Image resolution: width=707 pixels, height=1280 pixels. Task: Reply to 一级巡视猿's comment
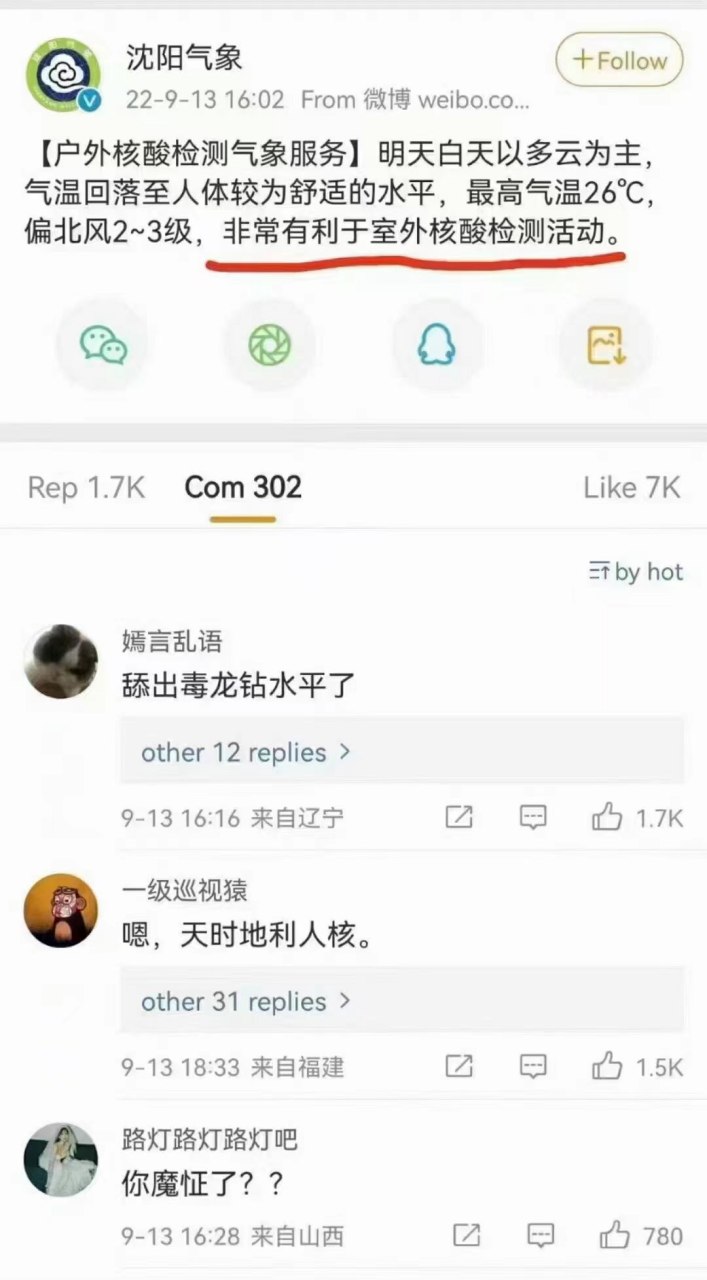coord(534,1067)
